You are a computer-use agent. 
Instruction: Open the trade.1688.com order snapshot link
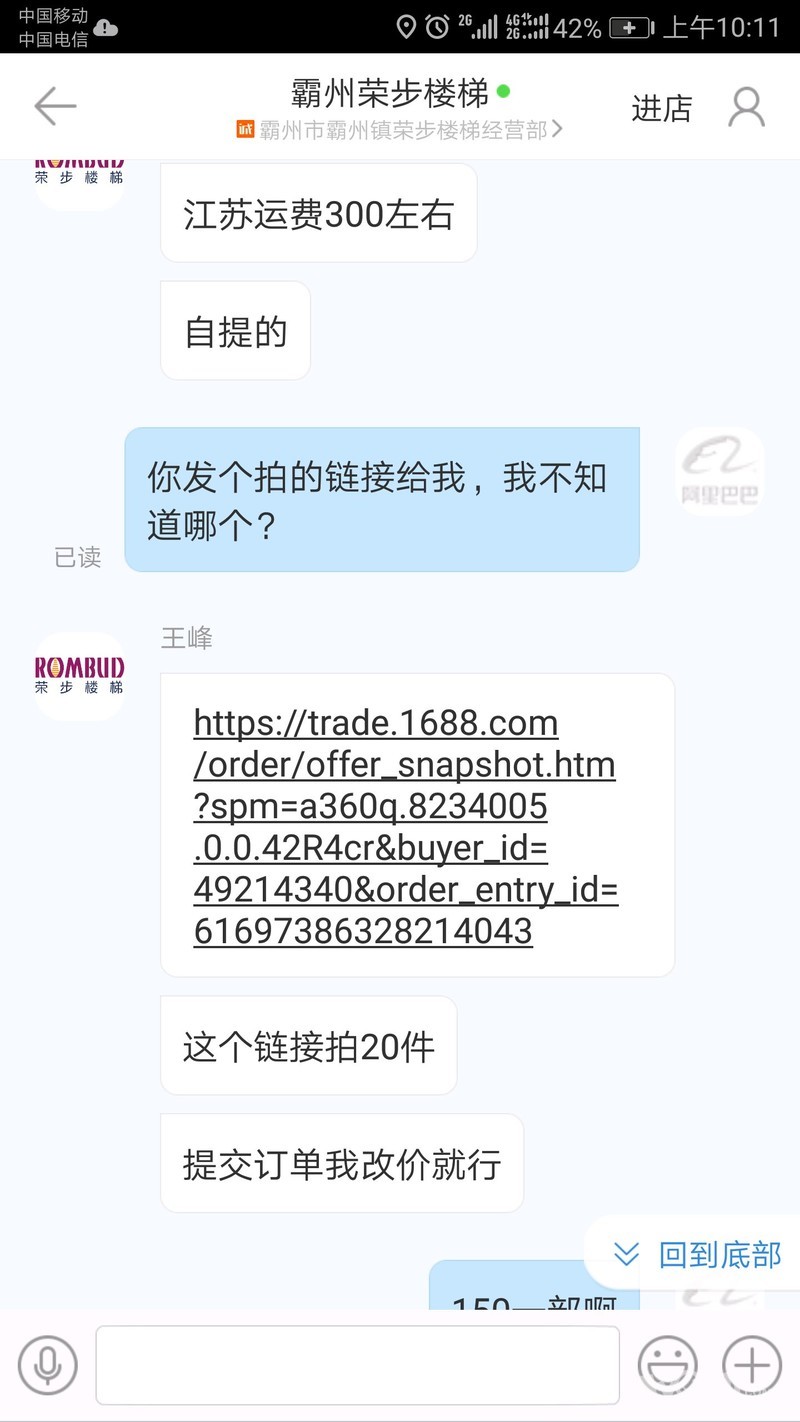(x=405, y=826)
